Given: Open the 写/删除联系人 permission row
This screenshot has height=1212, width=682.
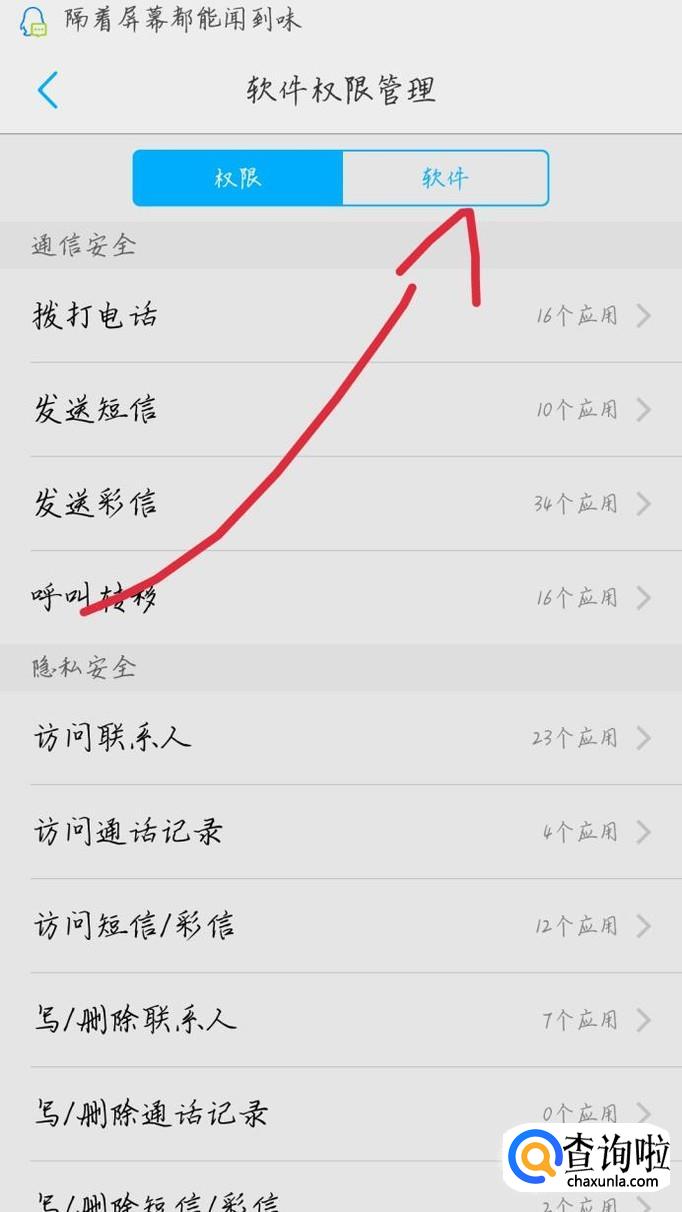Looking at the screenshot, I should (x=341, y=1020).
